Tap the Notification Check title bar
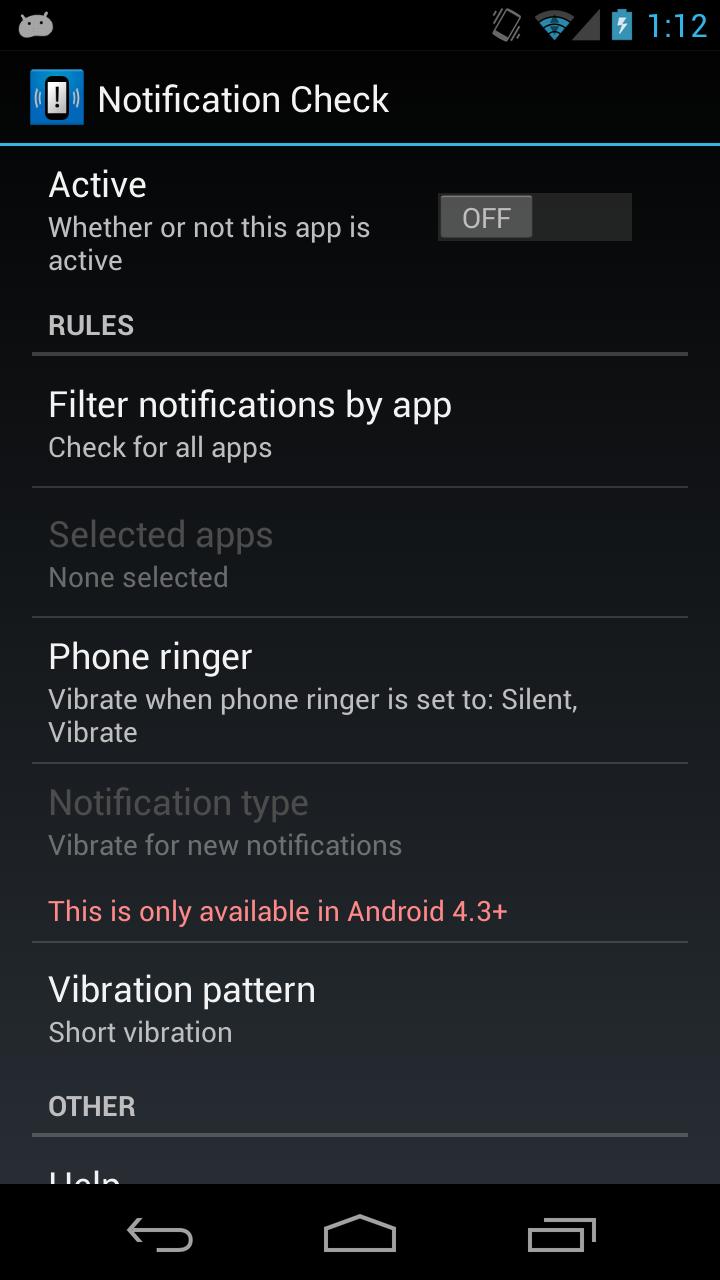This screenshot has width=720, height=1280. 242,97
